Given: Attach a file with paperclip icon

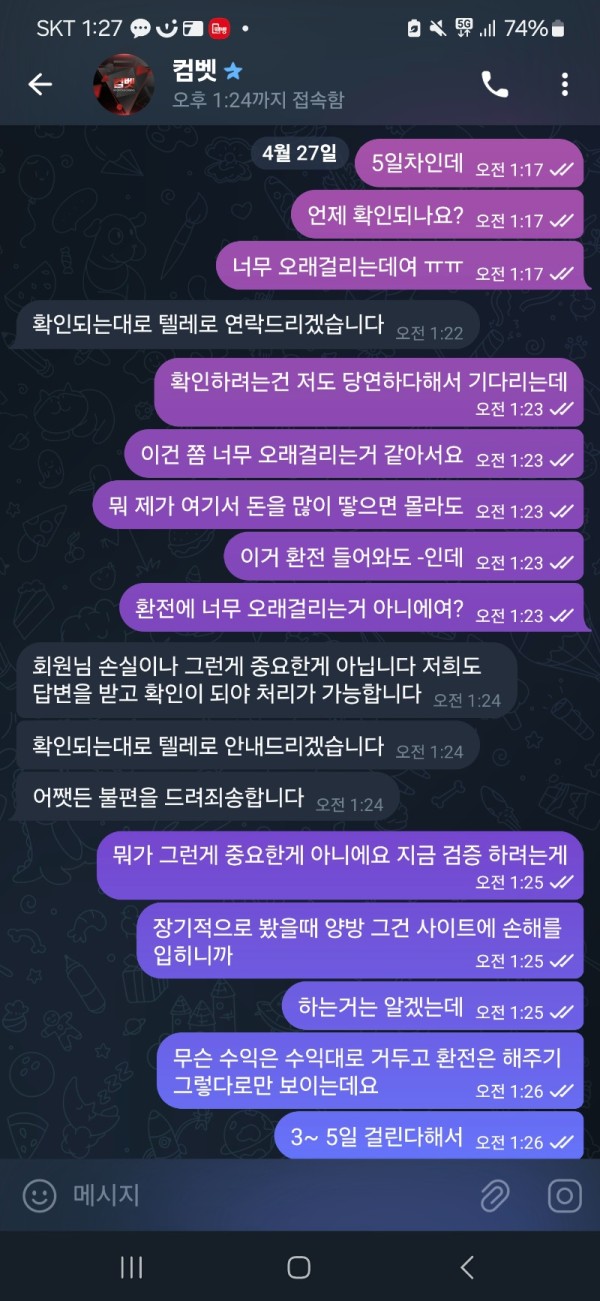Looking at the screenshot, I should 495,1195.
